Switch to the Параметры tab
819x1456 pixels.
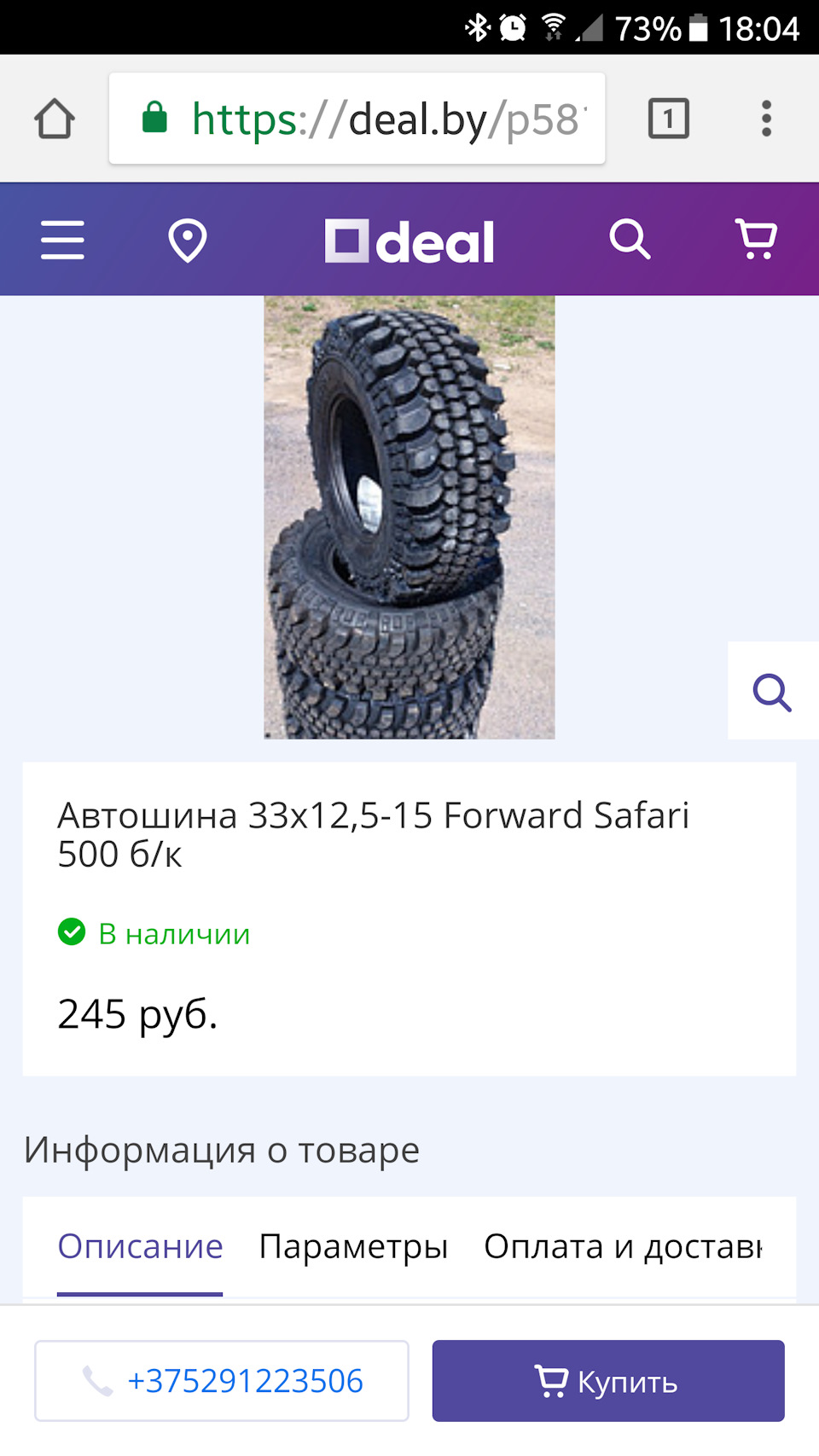(x=353, y=1246)
